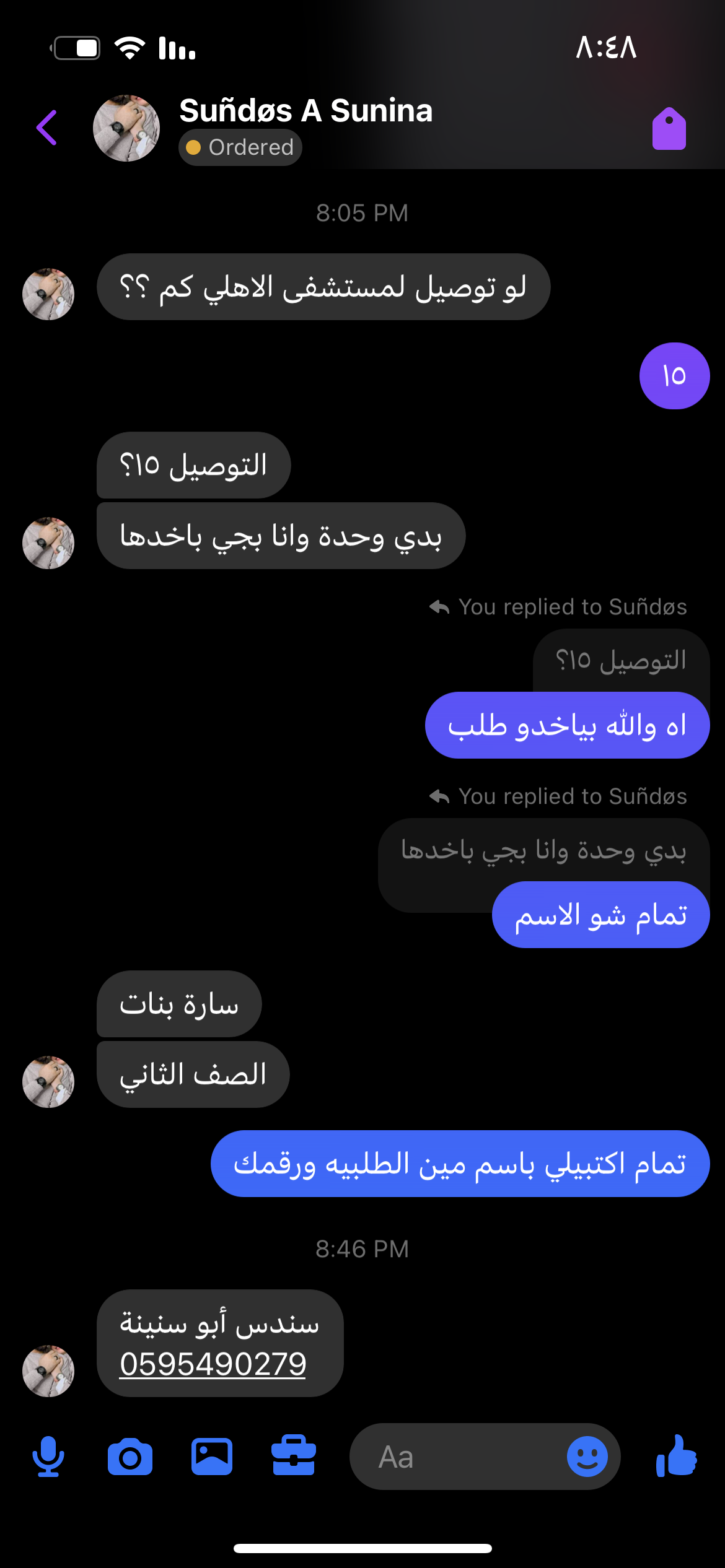
Task: Open the purple label tag icon
Action: pos(669,129)
